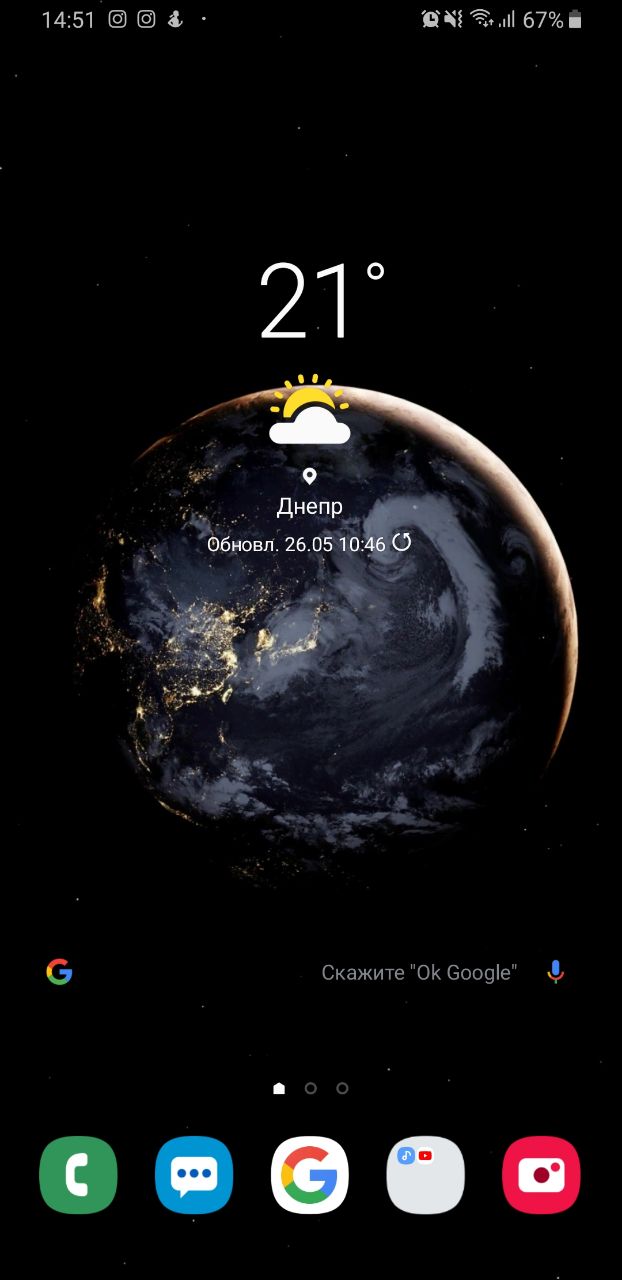Screen dimensions: 622x1280
Task: Open the folder with TikTok and YouTube
Action: pos(425,1175)
